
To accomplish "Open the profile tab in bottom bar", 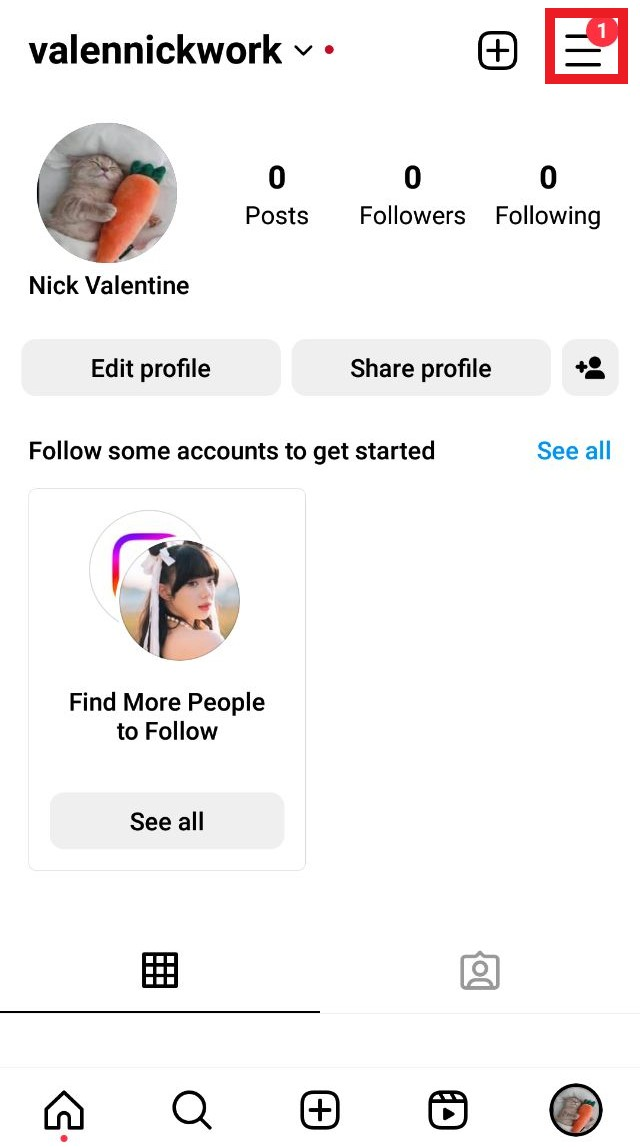I will pos(576,1110).
